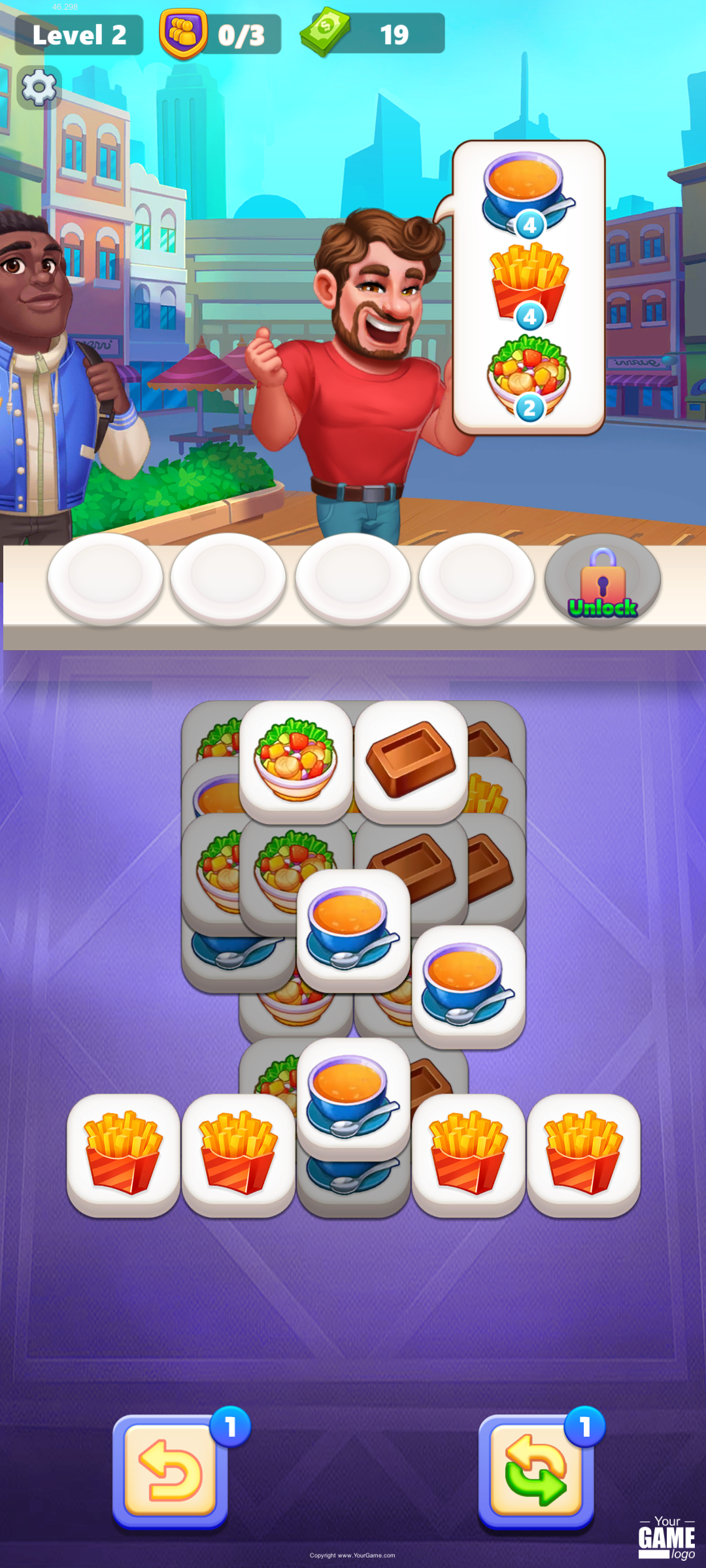Select the soup tile sitting between the fries tiles
Viewport: 706px width, 1568px height.
pos(353,1094)
